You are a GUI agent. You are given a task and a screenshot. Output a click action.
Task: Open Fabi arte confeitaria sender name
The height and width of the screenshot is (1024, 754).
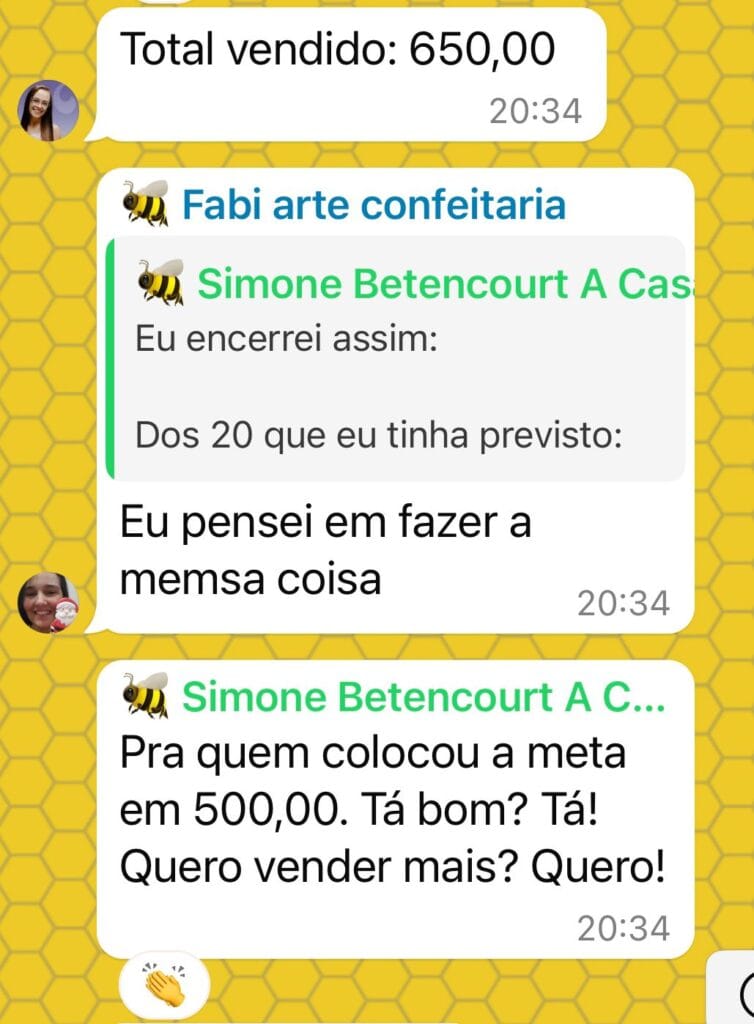point(372,205)
